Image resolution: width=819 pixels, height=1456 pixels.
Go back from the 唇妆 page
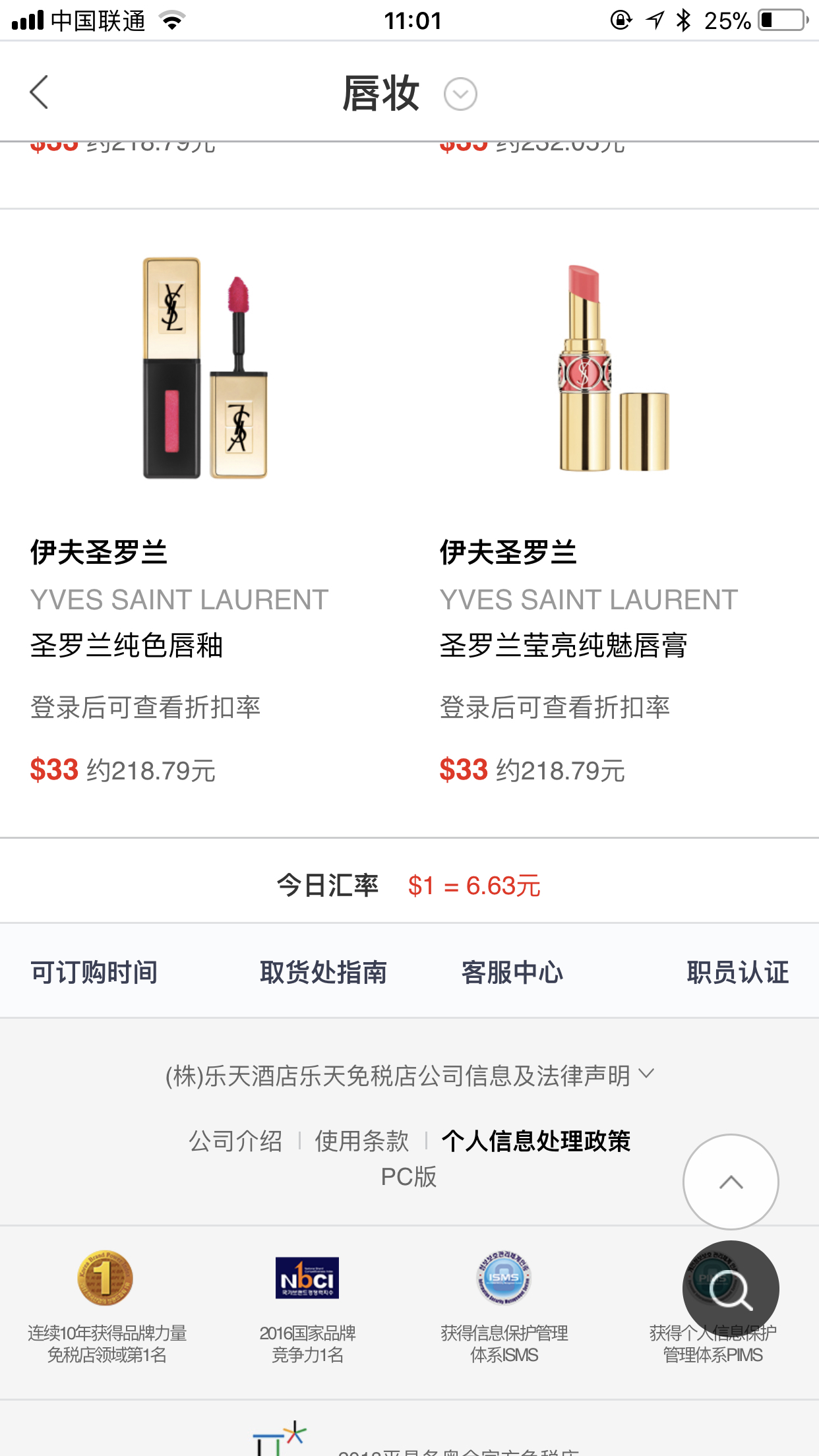[40, 92]
